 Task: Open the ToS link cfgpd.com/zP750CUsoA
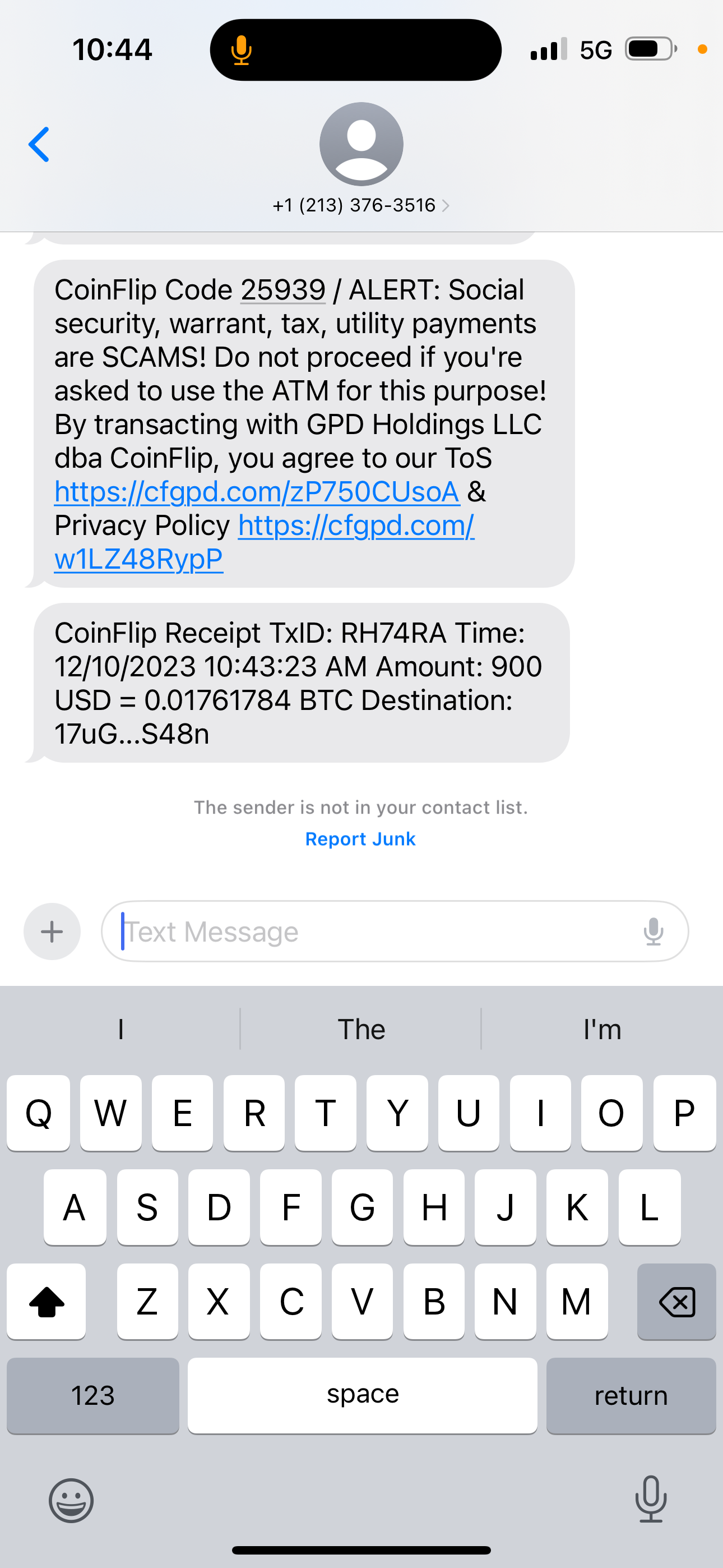click(x=256, y=492)
